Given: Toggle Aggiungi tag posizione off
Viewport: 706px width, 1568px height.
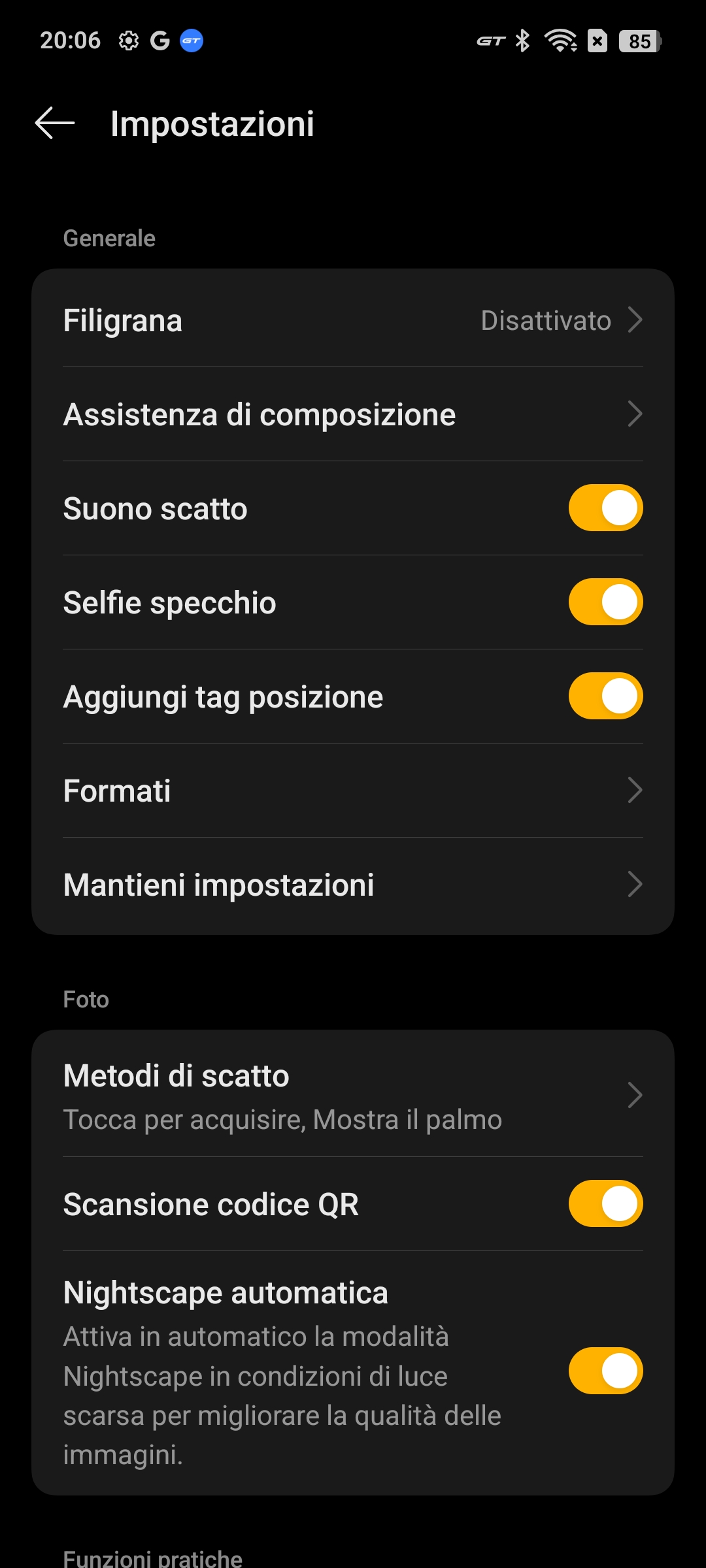Looking at the screenshot, I should pos(605,696).
